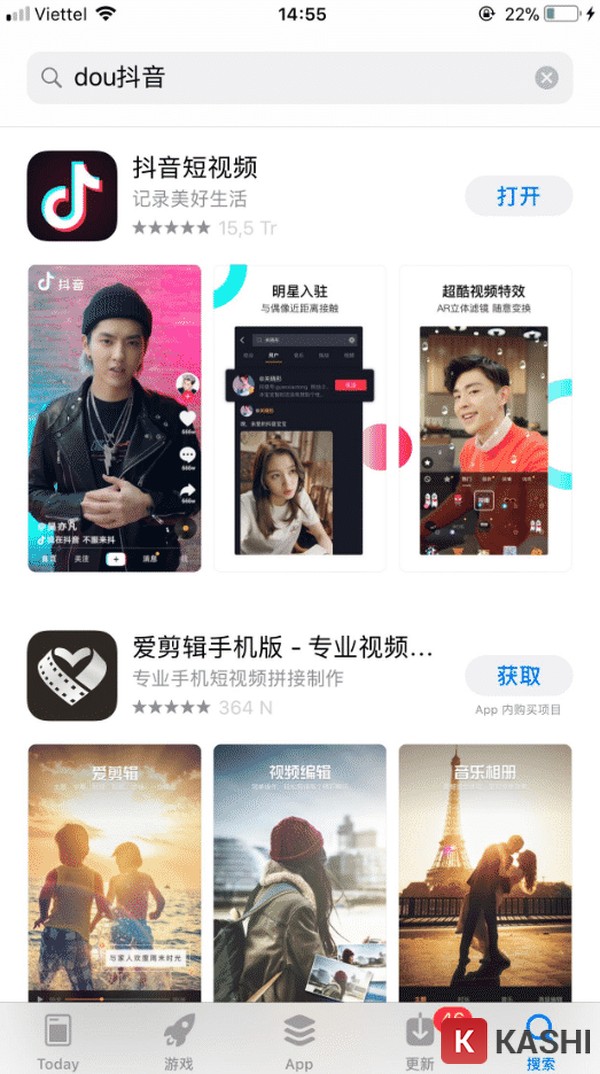View the 明星入驻 screenshot of 抖音

pyautogui.click(x=300, y=418)
